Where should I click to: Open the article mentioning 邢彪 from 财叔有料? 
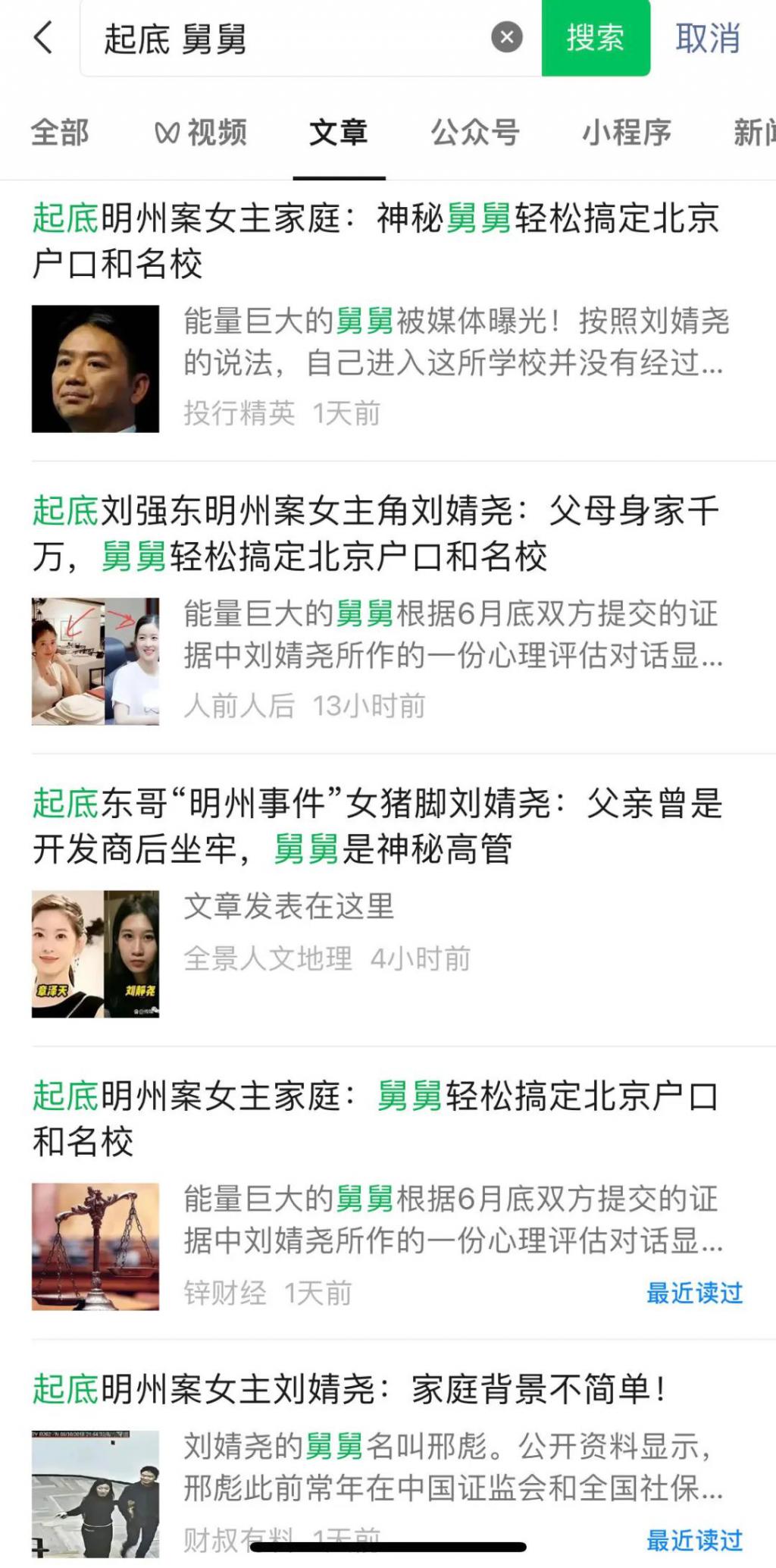pos(349,1389)
